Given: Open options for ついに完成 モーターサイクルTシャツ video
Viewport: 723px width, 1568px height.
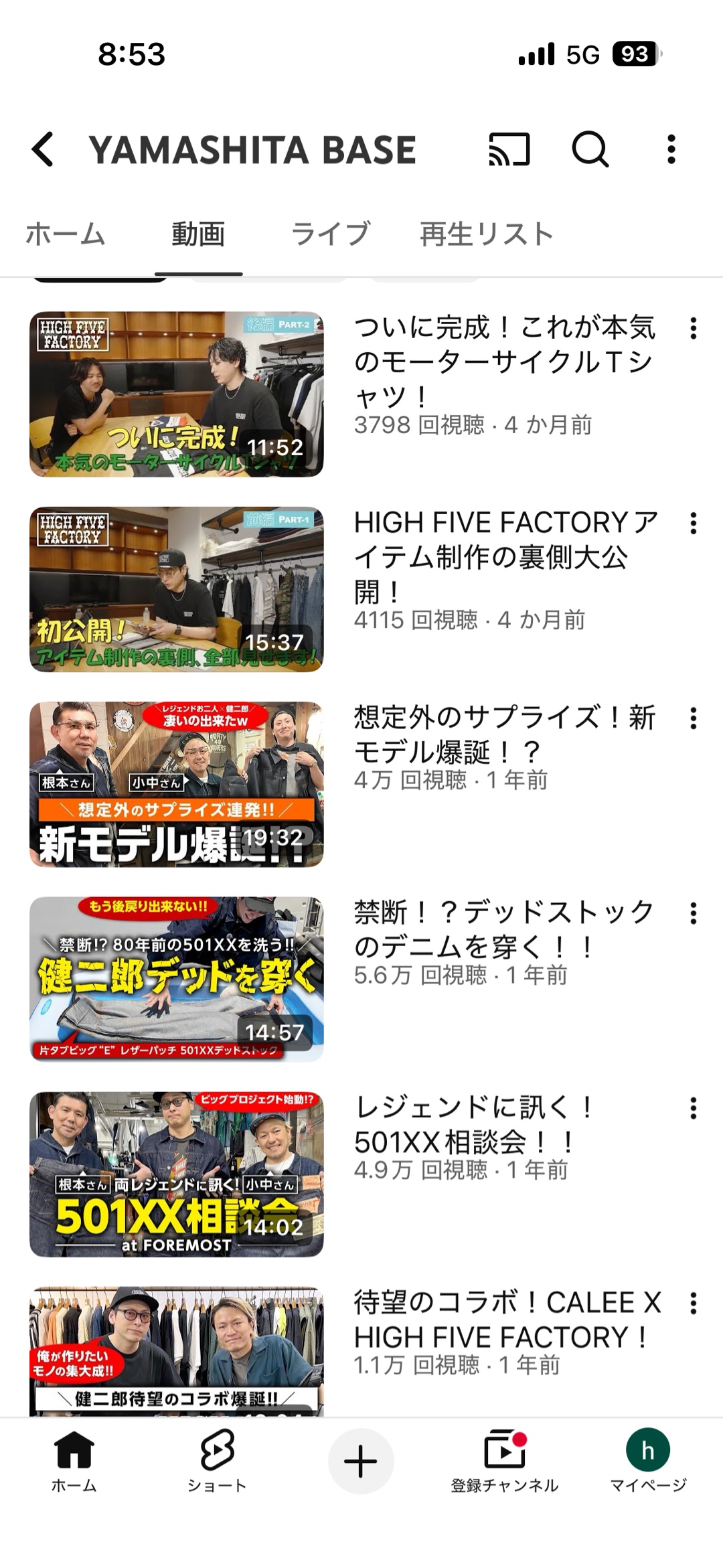Looking at the screenshot, I should (694, 328).
